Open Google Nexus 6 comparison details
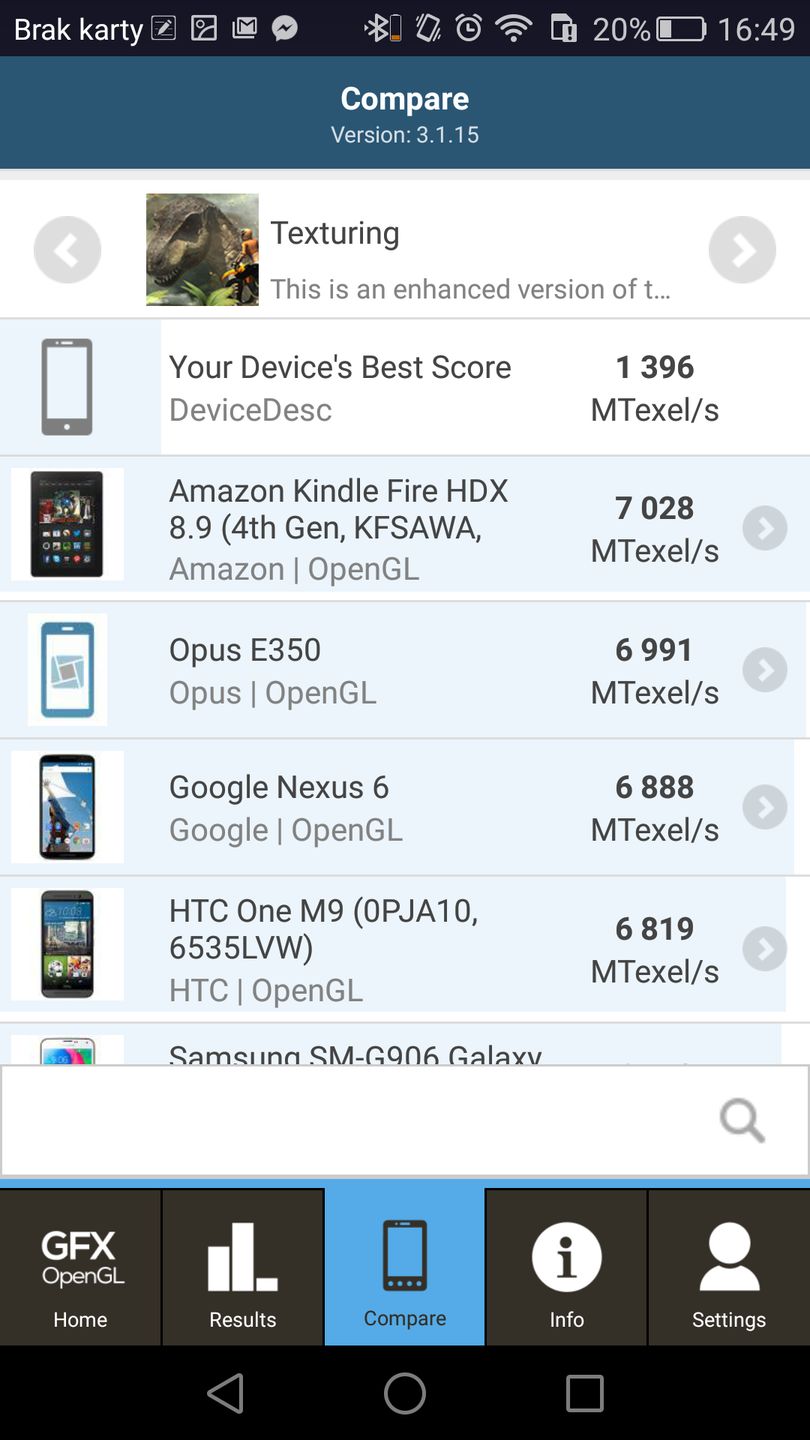Screen dimensions: 810x1440 point(765,808)
